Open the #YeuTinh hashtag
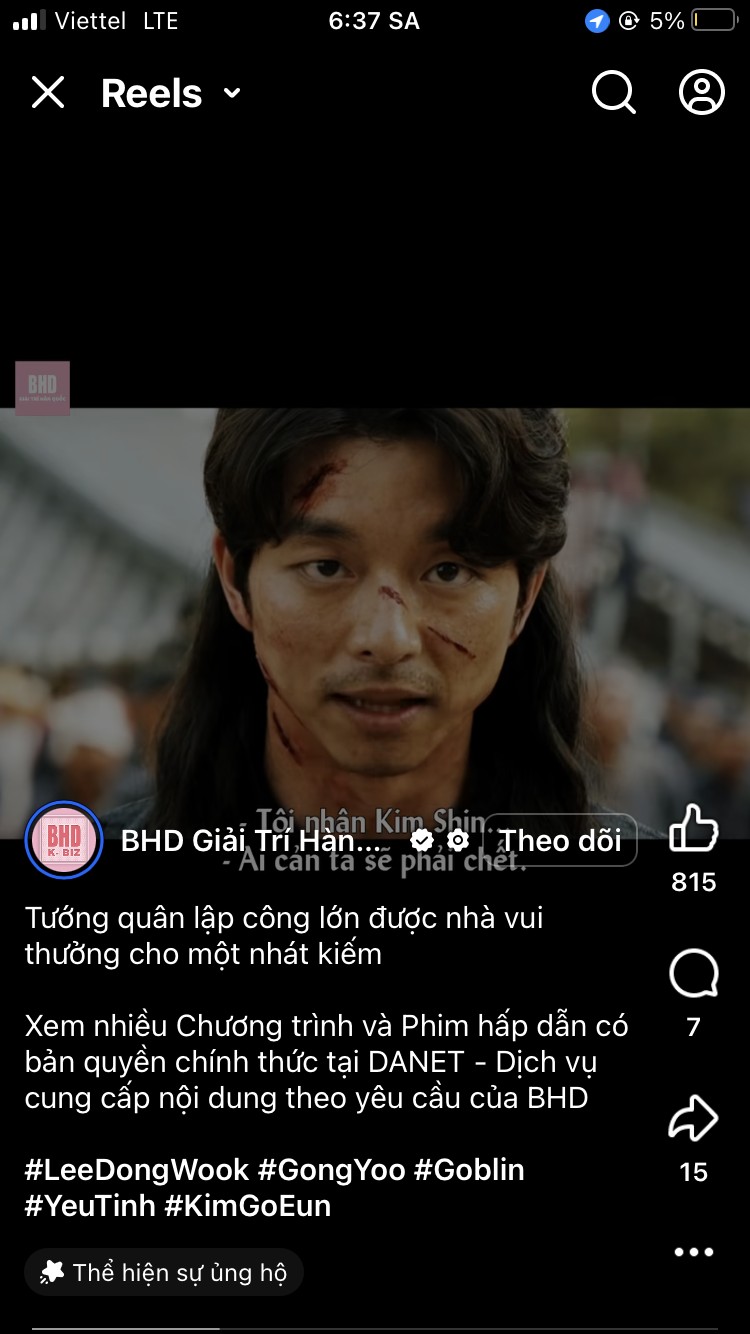The height and width of the screenshot is (1334, 750). (90, 1206)
